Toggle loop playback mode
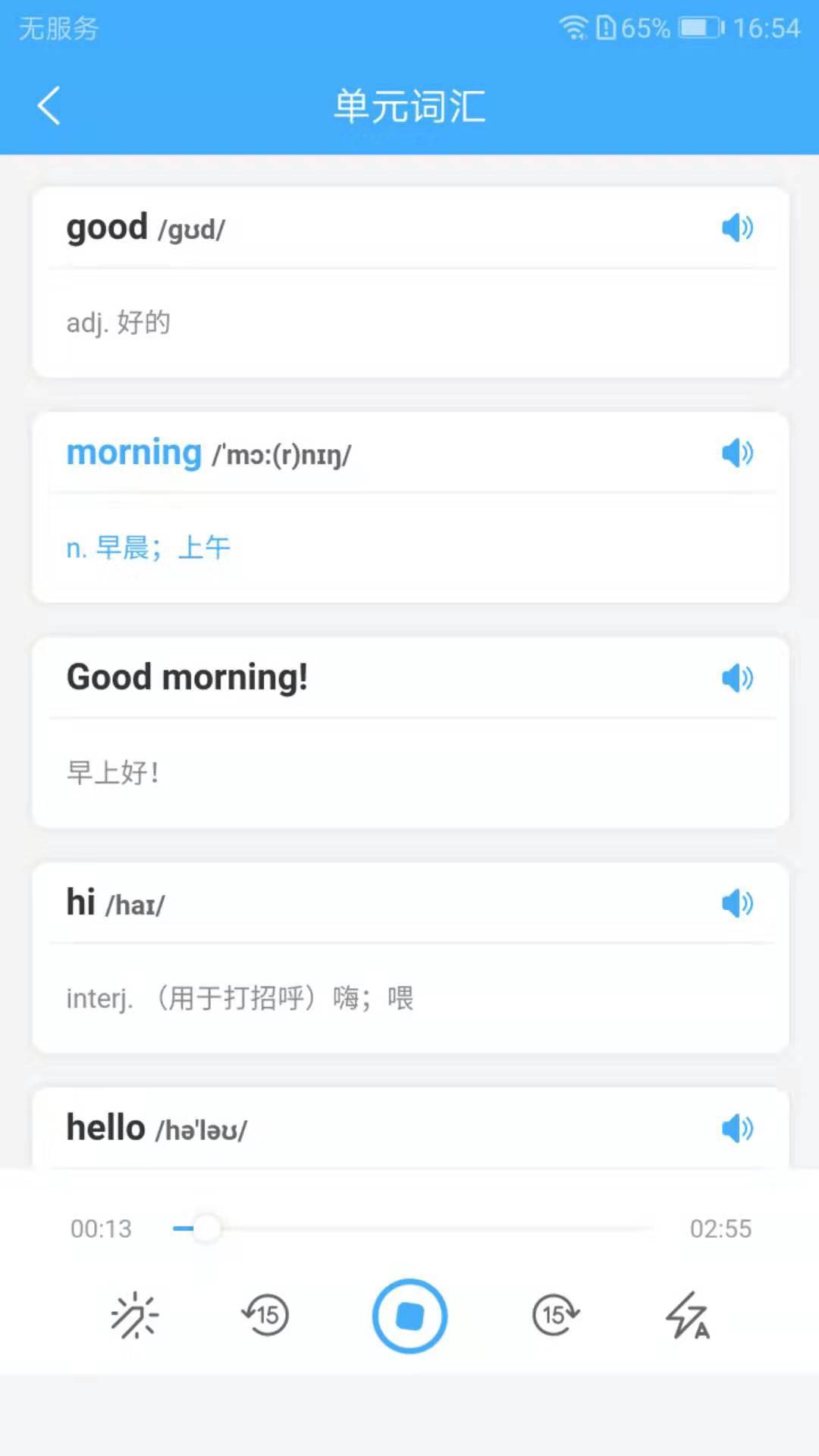Screen dimensions: 819x1456 point(134,1316)
